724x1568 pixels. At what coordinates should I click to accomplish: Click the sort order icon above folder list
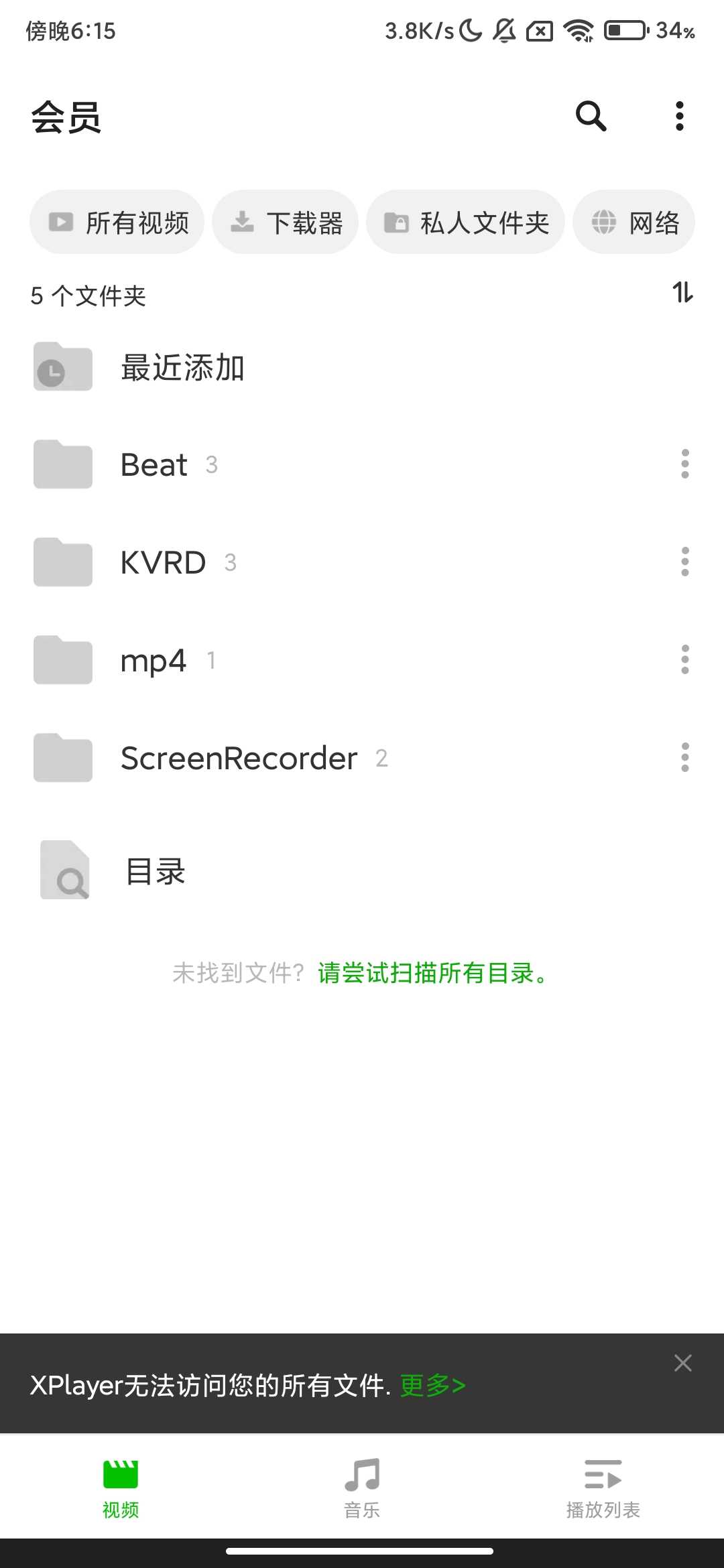pyautogui.click(x=682, y=293)
